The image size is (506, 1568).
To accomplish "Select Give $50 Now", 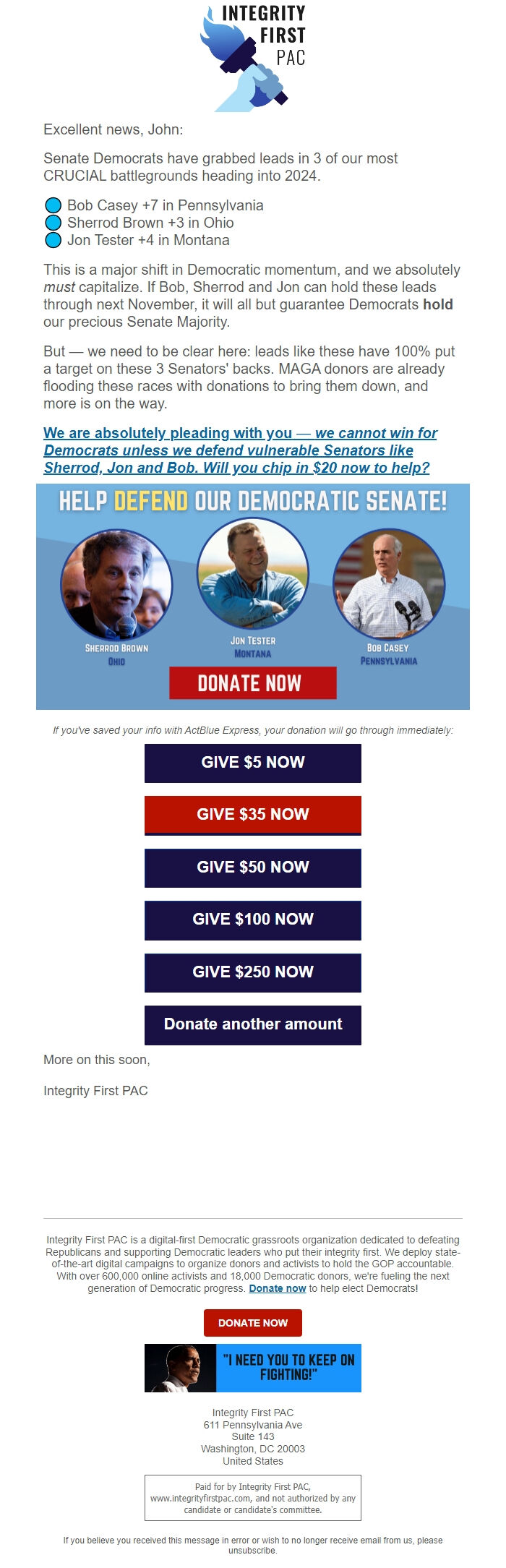I will [x=252, y=867].
